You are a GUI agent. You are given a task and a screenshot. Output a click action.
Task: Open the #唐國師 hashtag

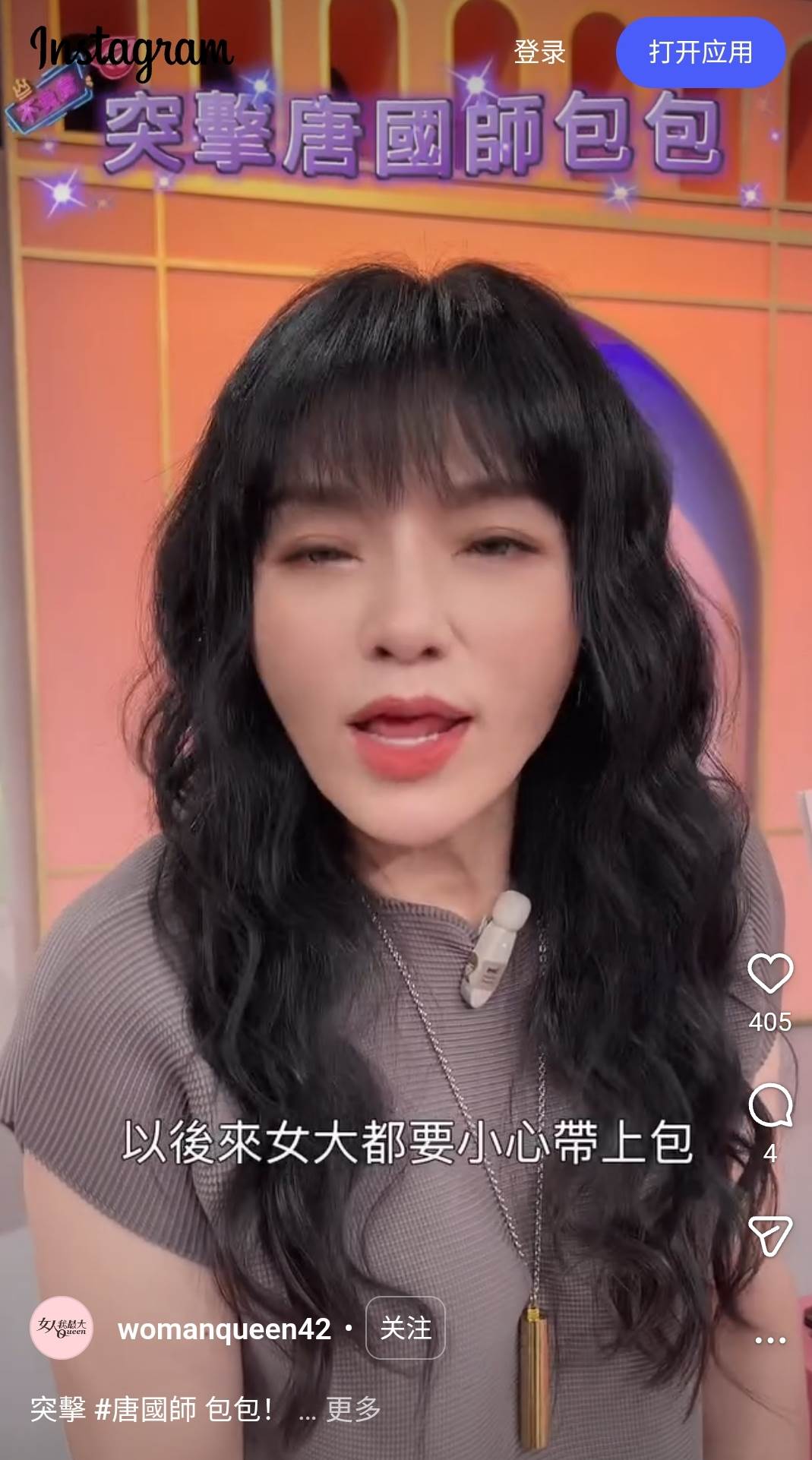coord(146,1410)
